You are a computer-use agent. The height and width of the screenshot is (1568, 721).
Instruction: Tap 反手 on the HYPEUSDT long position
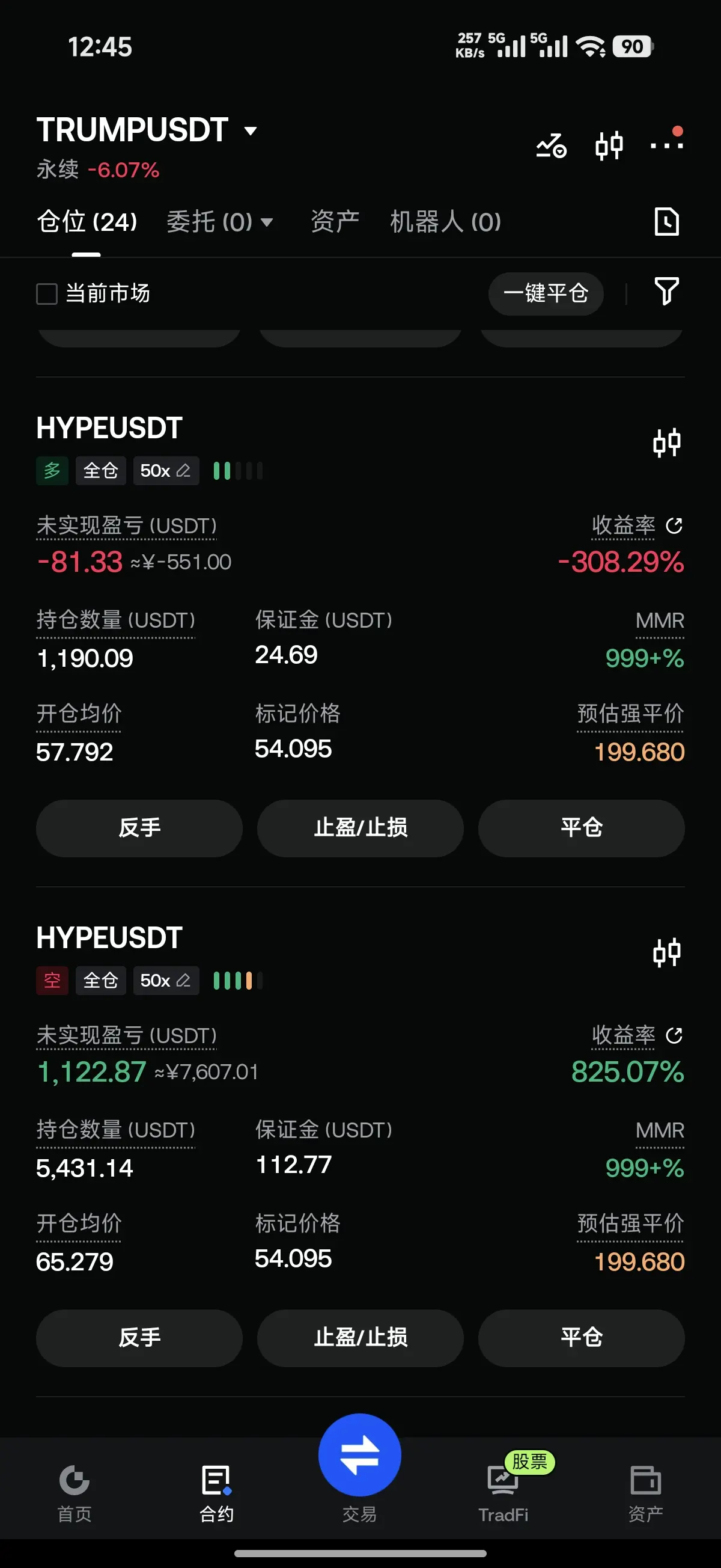(139, 828)
